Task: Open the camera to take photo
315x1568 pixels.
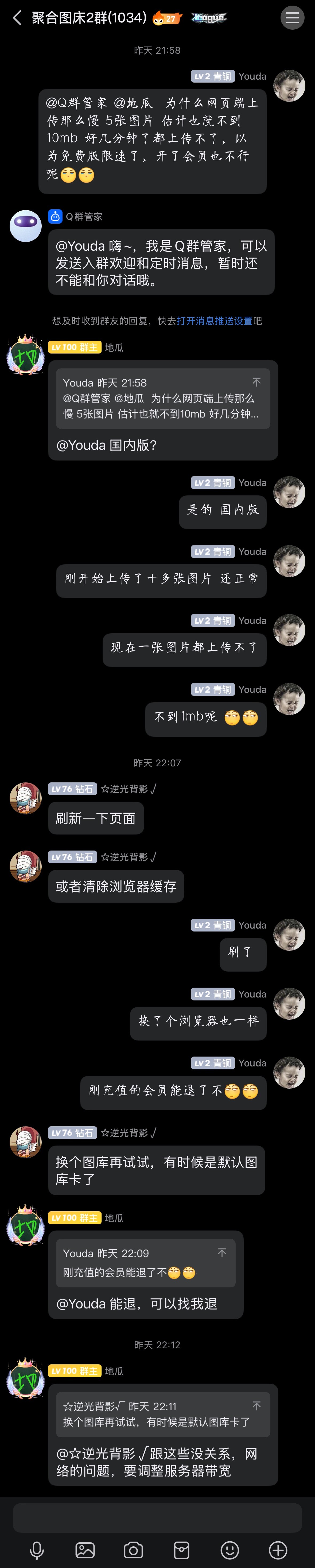Action: coord(133,1550)
